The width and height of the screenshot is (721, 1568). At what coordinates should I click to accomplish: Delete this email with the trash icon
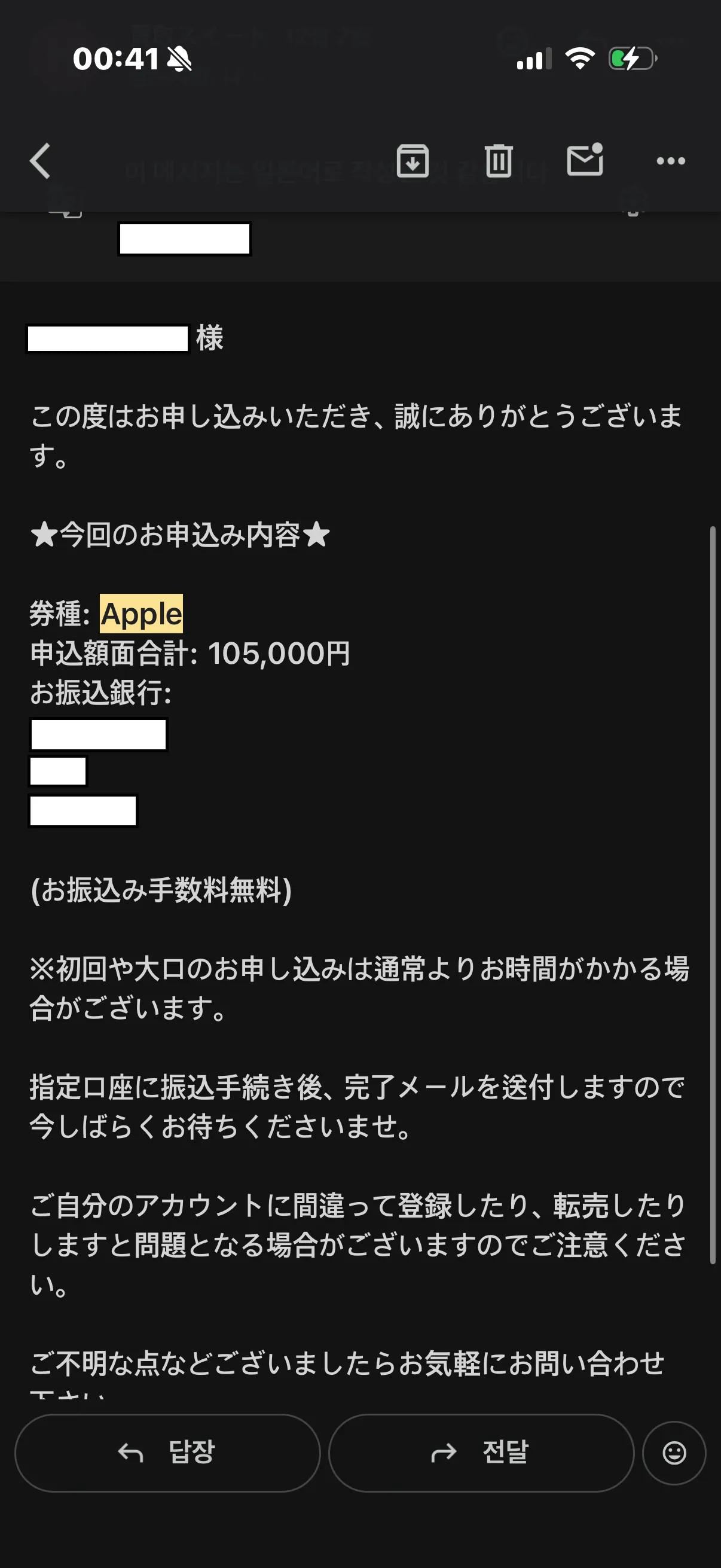(x=499, y=161)
